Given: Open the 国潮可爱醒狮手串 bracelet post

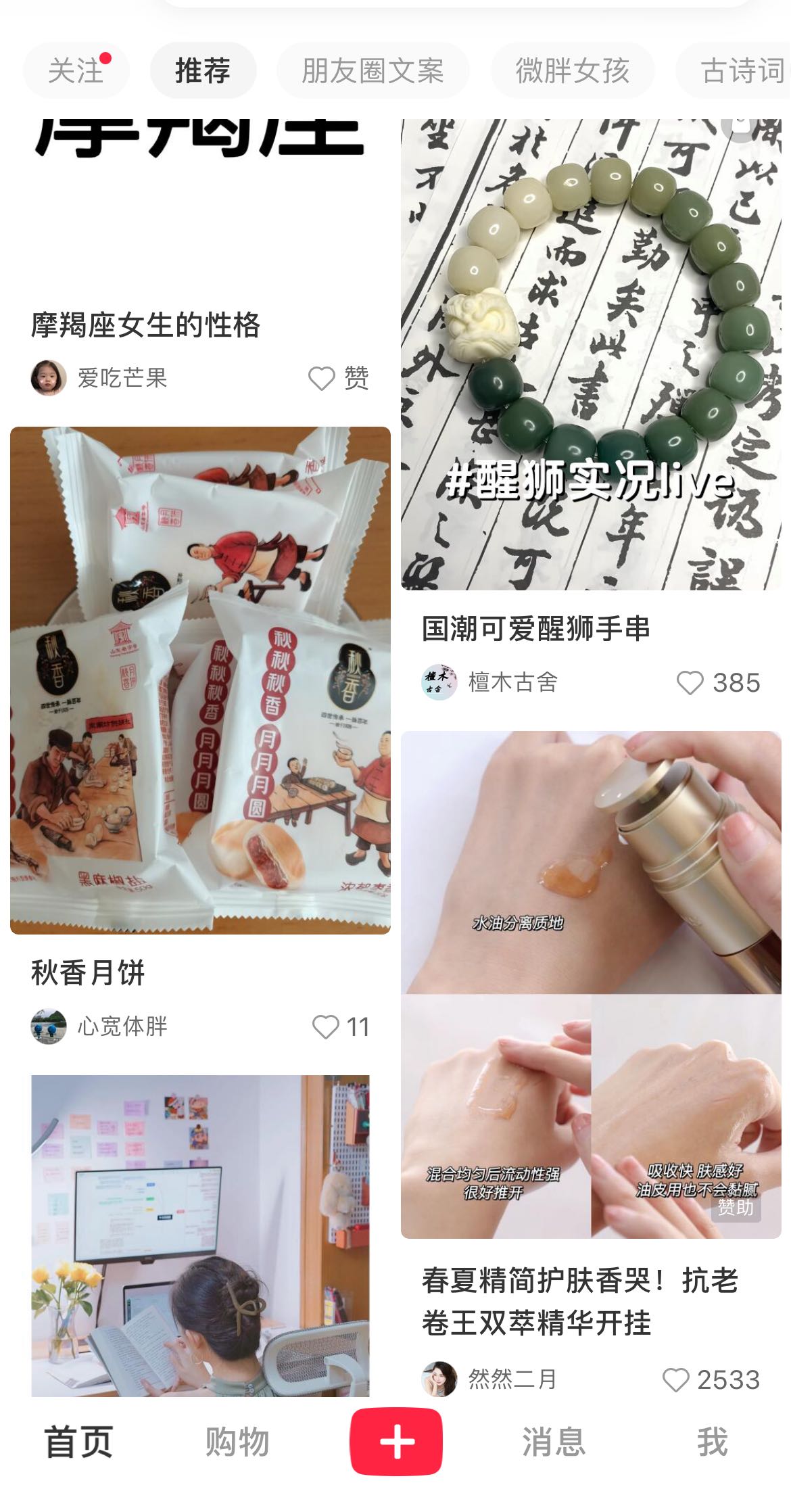Looking at the screenshot, I should coord(591,354).
